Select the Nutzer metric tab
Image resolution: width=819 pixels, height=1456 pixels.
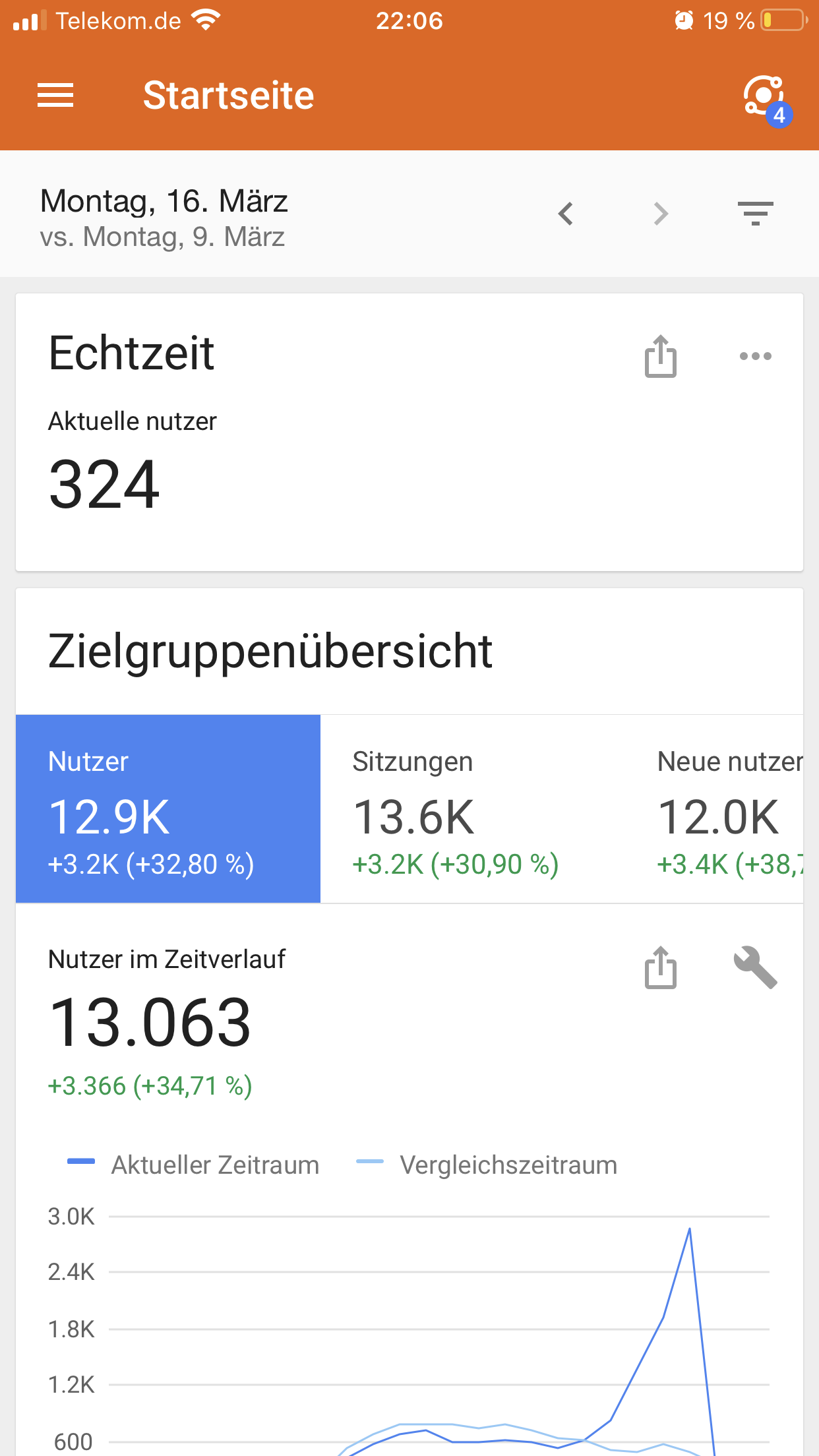coord(168,809)
